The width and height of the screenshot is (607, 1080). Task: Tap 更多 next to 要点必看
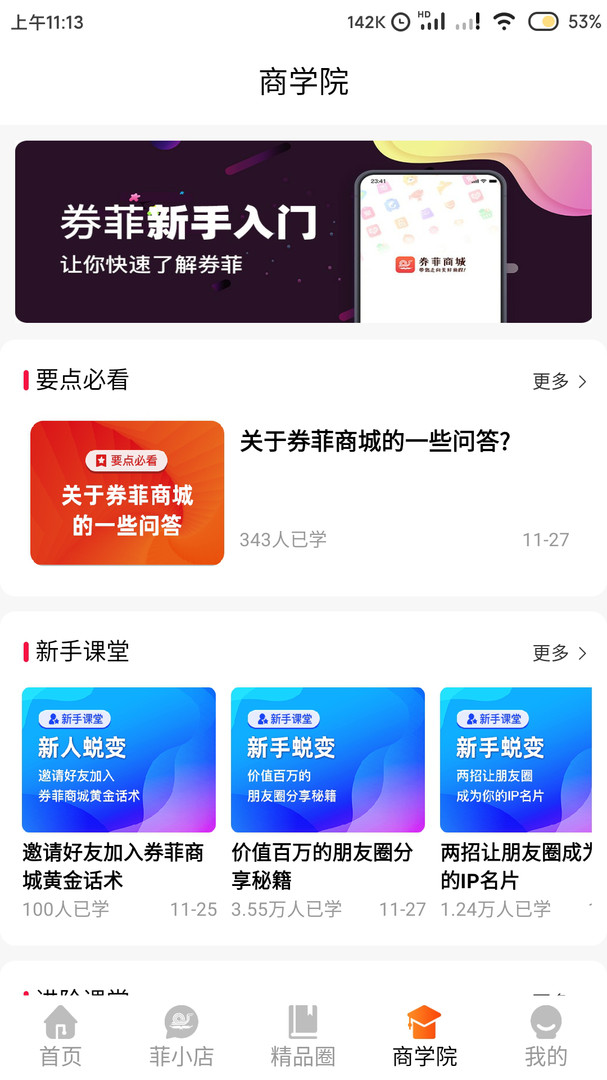(559, 381)
